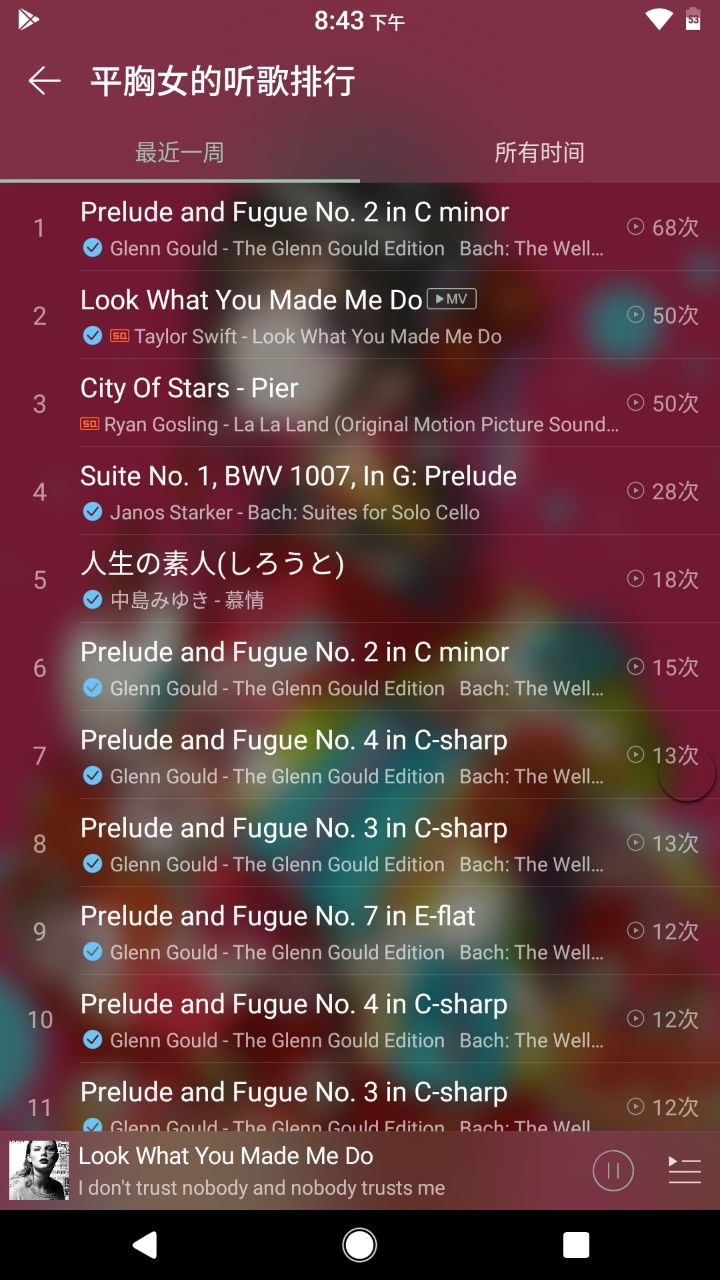Screen dimensions: 720x1280
Task: Watch the MV for Look What You Made Me Do
Action: [x=452, y=299]
